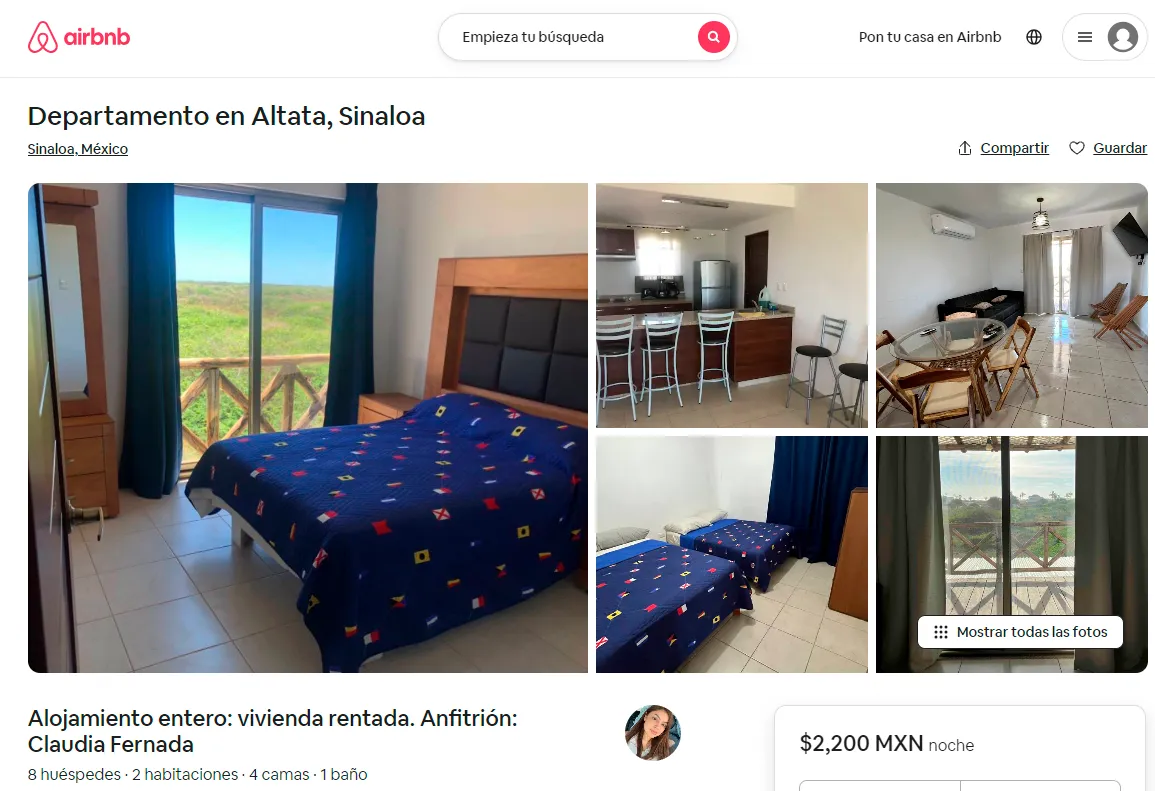The height and width of the screenshot is (791, 1155).
Task: Open Pon tu casa en Airbnb link
Action: 930,38
